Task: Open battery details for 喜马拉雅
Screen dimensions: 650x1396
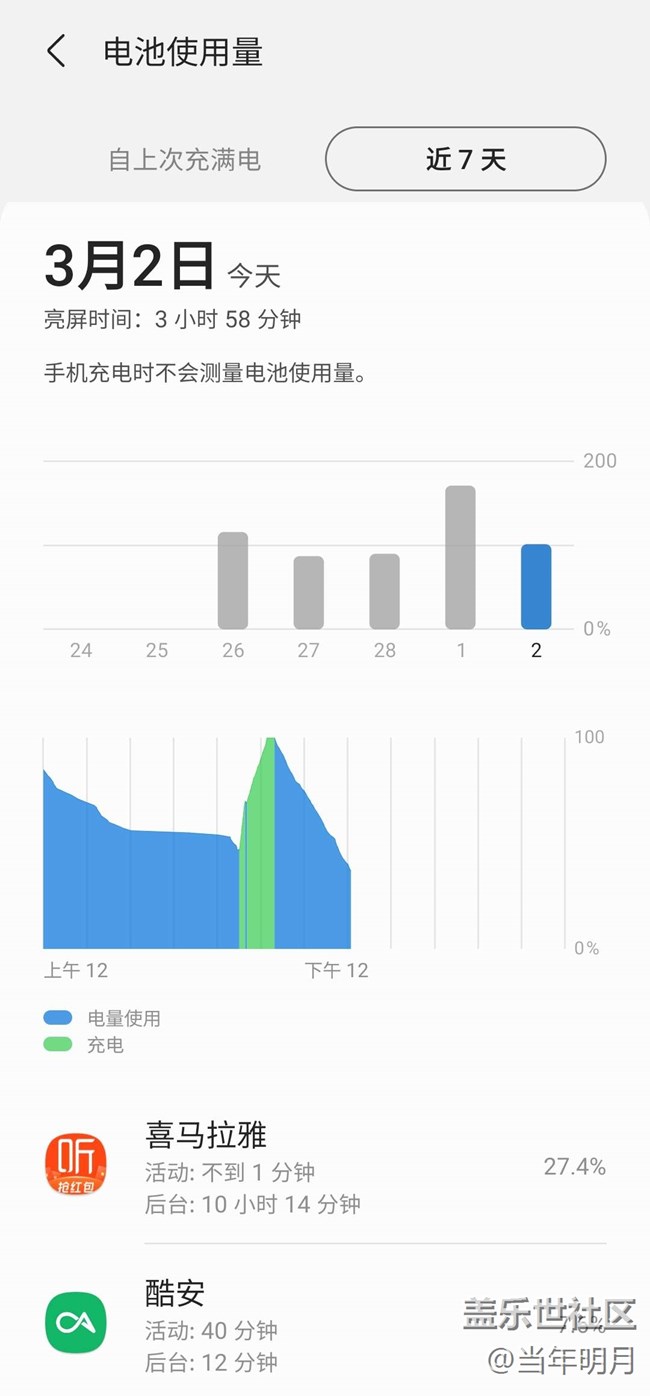Action: (x=325, y=1168)
